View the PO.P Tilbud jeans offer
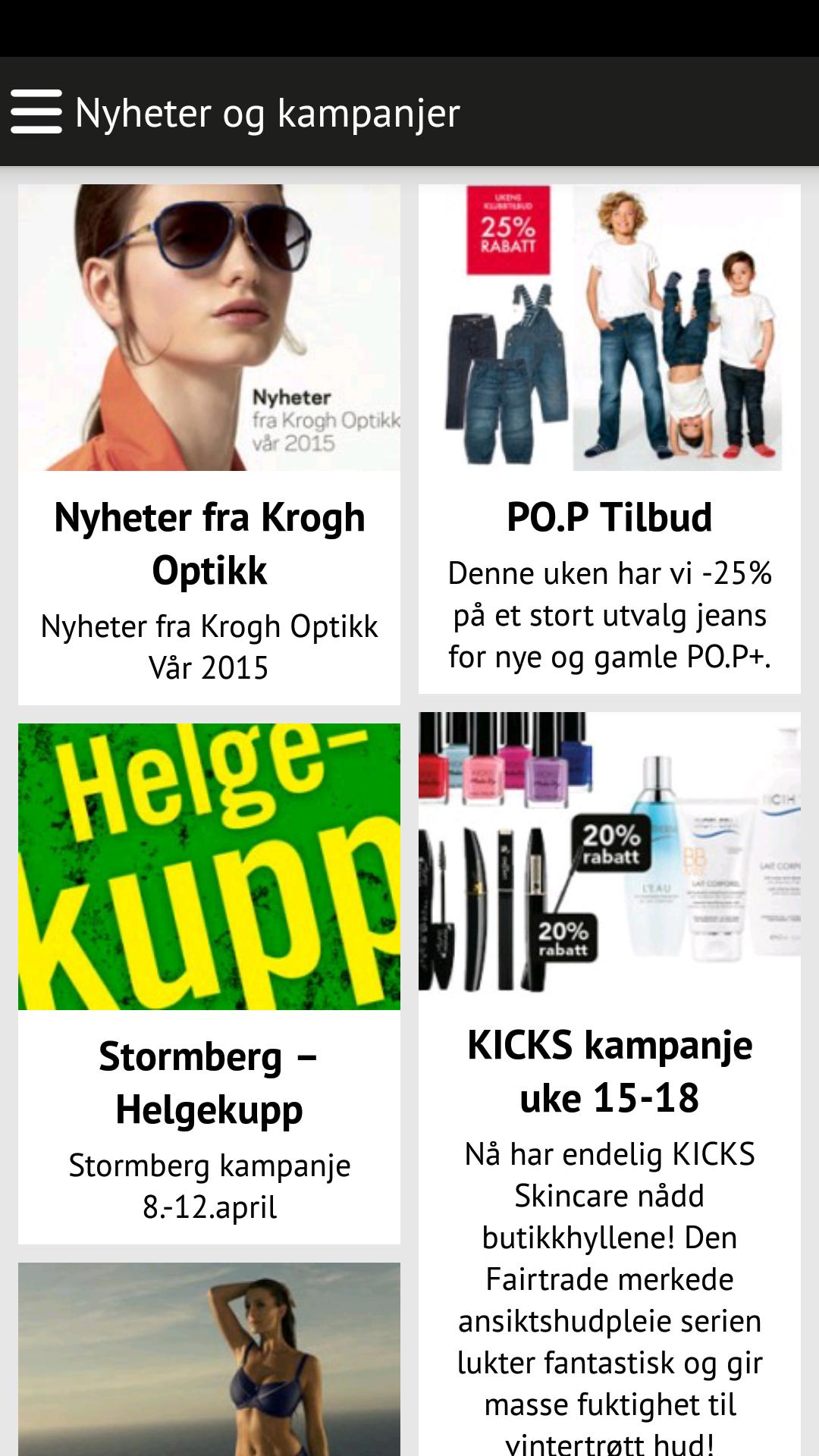Screen dimensions: 819x1456 [610, 438]
